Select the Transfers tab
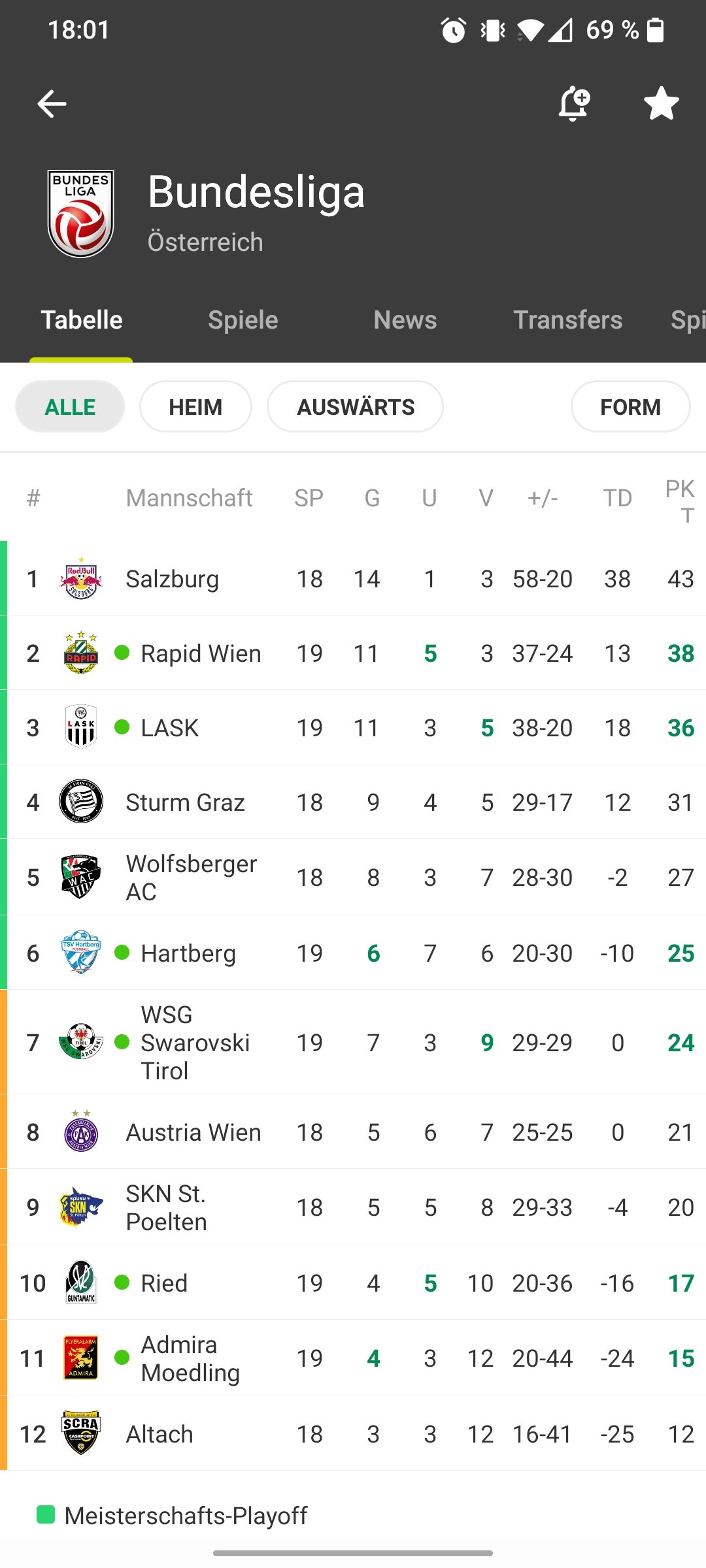This screenshot has width=706, height=1568. [567, 320]
